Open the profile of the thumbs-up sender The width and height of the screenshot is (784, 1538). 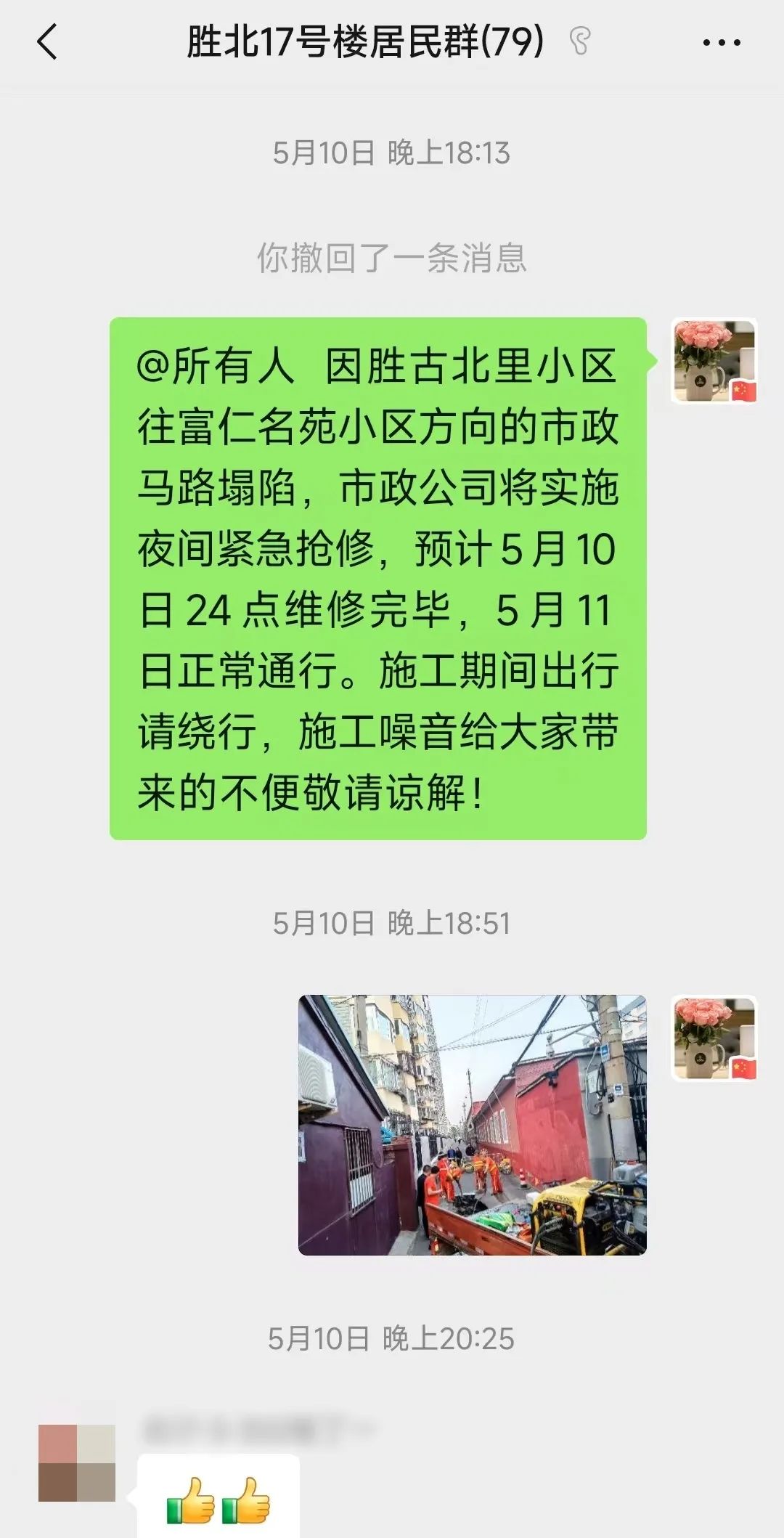click(77, 1462)
